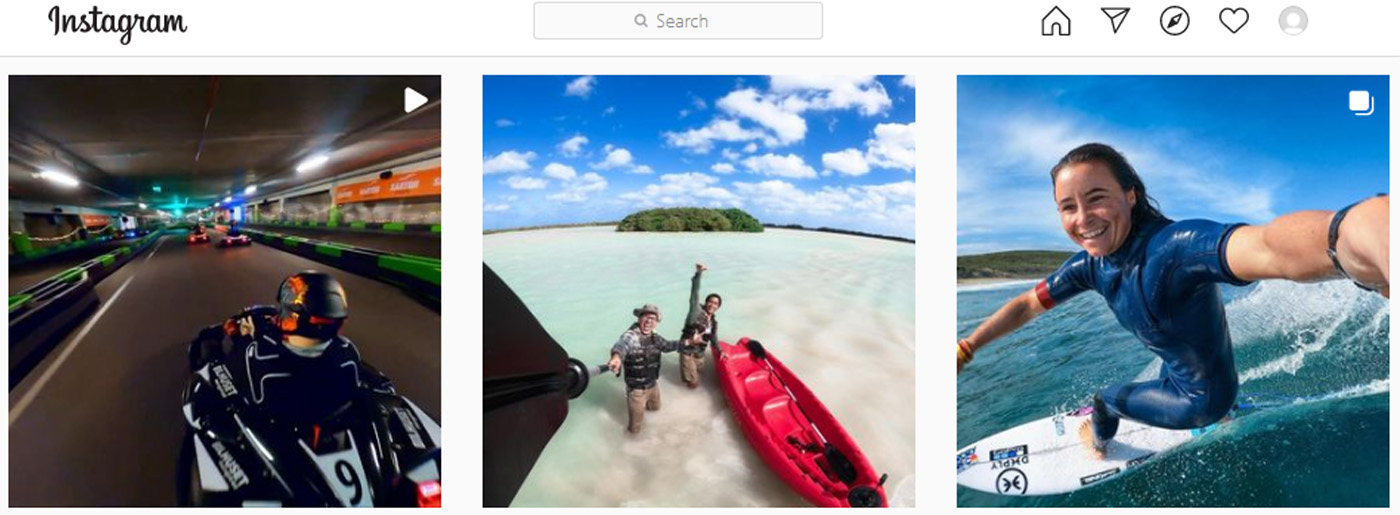Image resolution: width=1400 pixels, height=515 pixels.
Task: Open the profile avatar
Action: [x=1293, y=21]
